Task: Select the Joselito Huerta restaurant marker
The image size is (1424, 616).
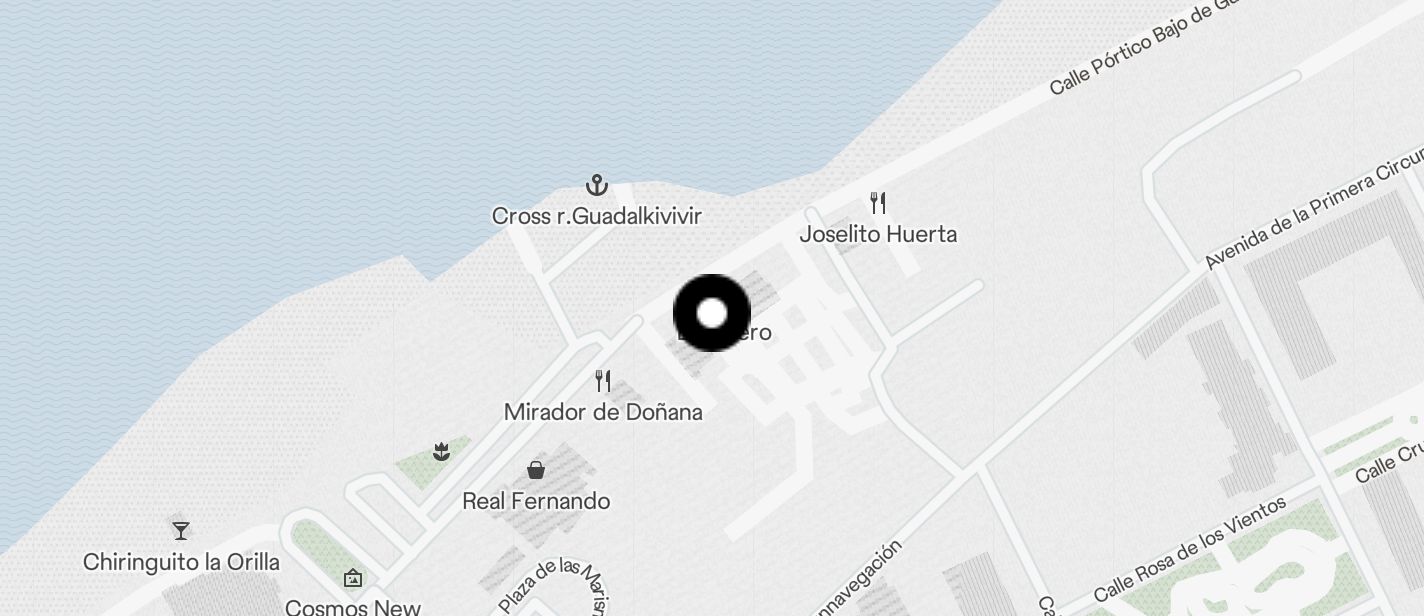Action: (878, 204)
